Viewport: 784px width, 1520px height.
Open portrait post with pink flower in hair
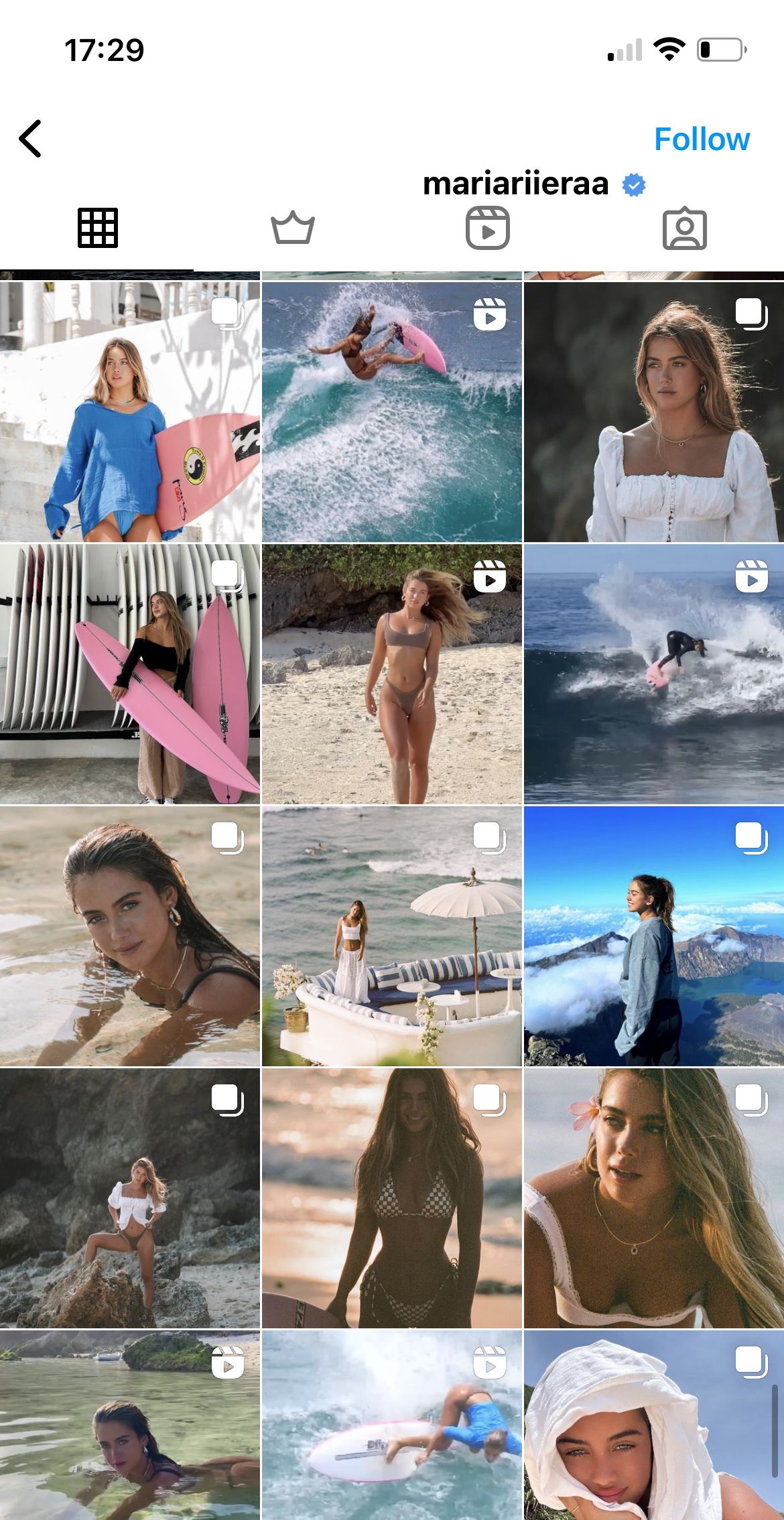click(654, 1198)
